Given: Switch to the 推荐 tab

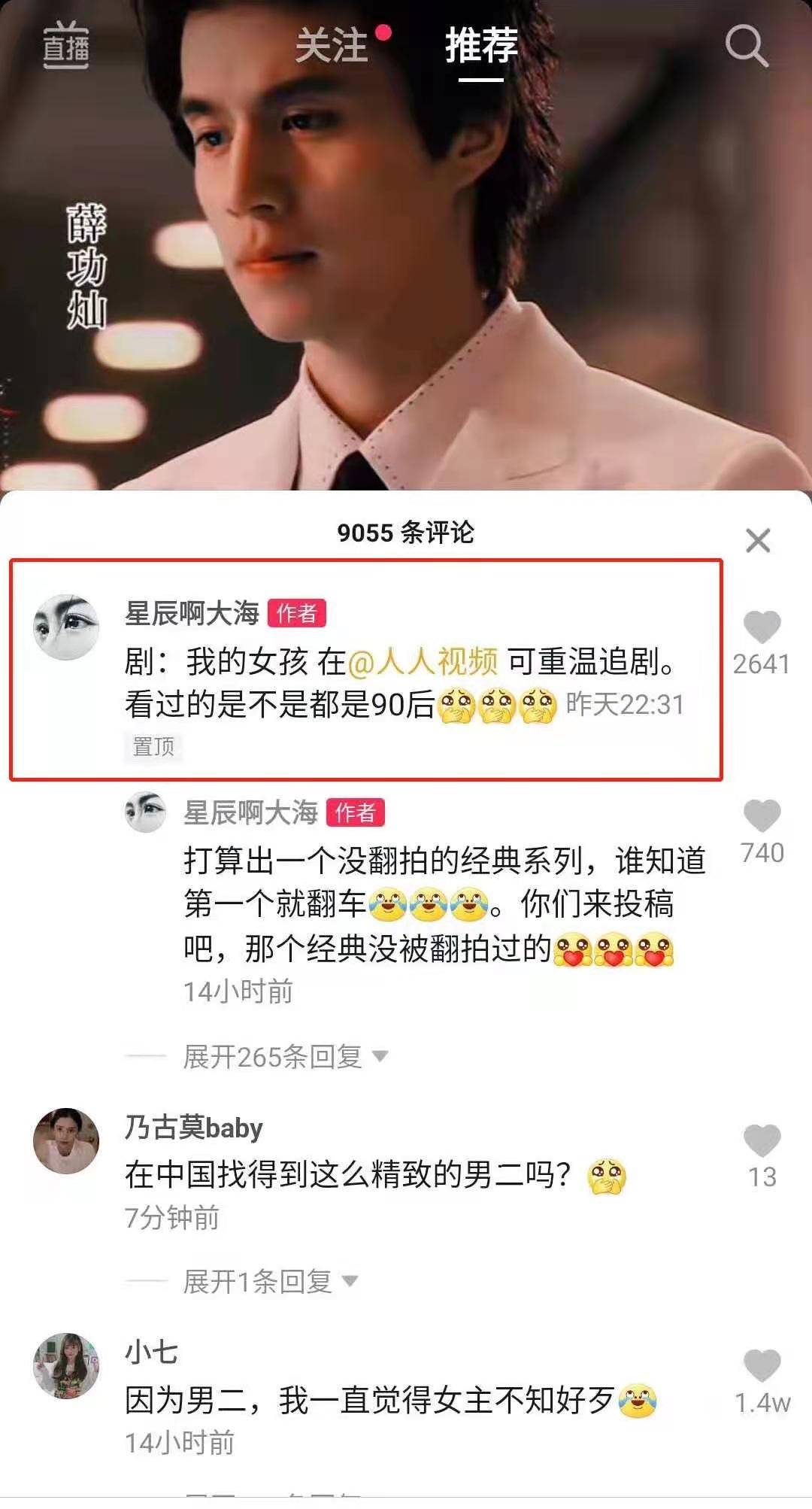Looking at the screenshot, I should [481, 45].
